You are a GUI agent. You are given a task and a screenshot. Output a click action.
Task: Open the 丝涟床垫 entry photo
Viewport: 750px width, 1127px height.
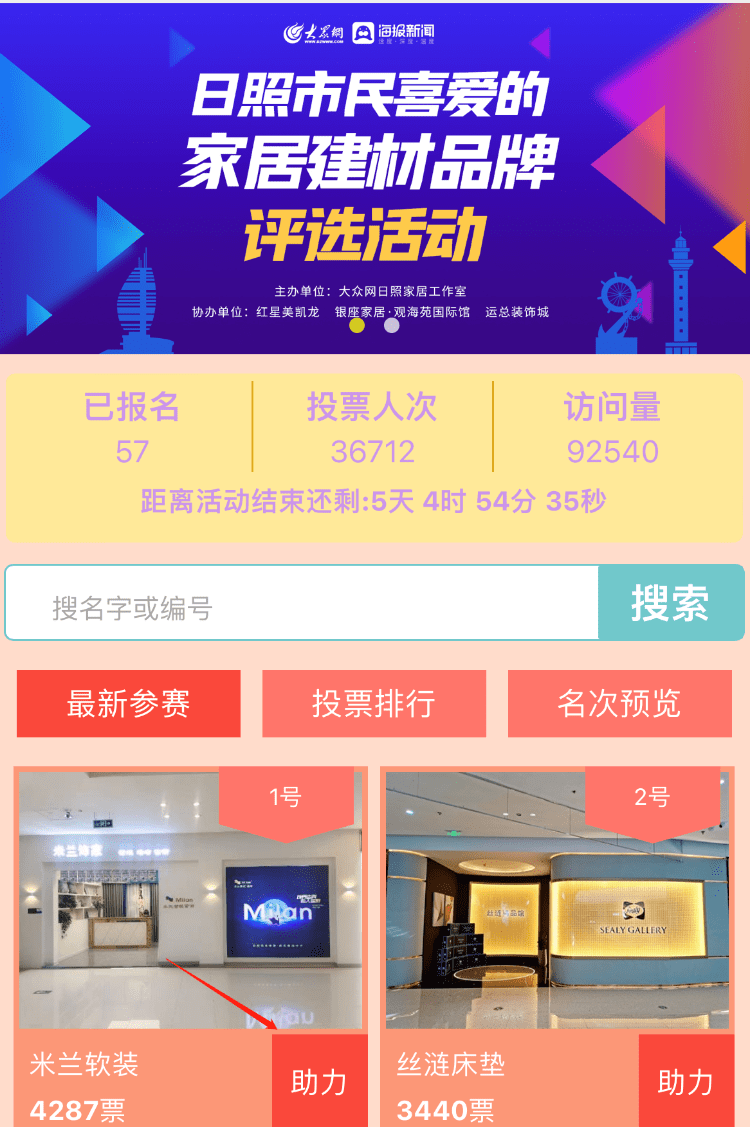point(557,900)
